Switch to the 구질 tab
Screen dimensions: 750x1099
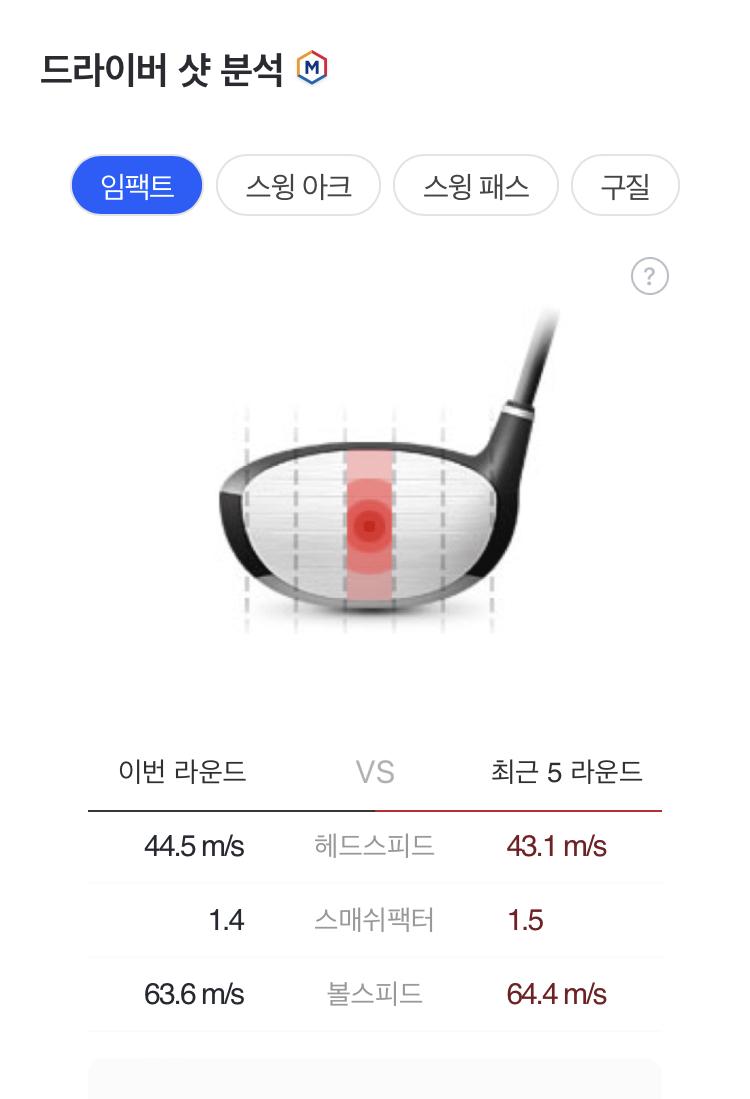[625, 186]
